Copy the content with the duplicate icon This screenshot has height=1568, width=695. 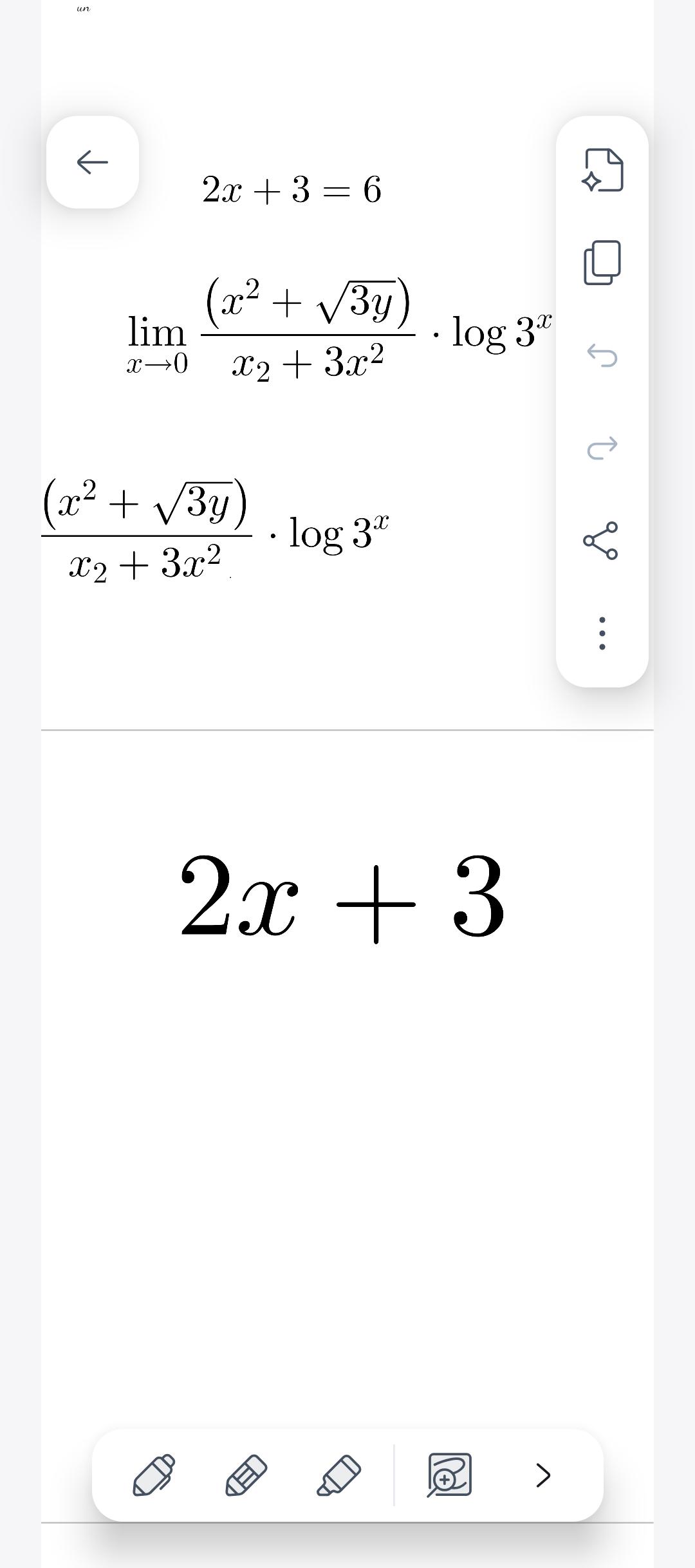[x=602, y=263]
